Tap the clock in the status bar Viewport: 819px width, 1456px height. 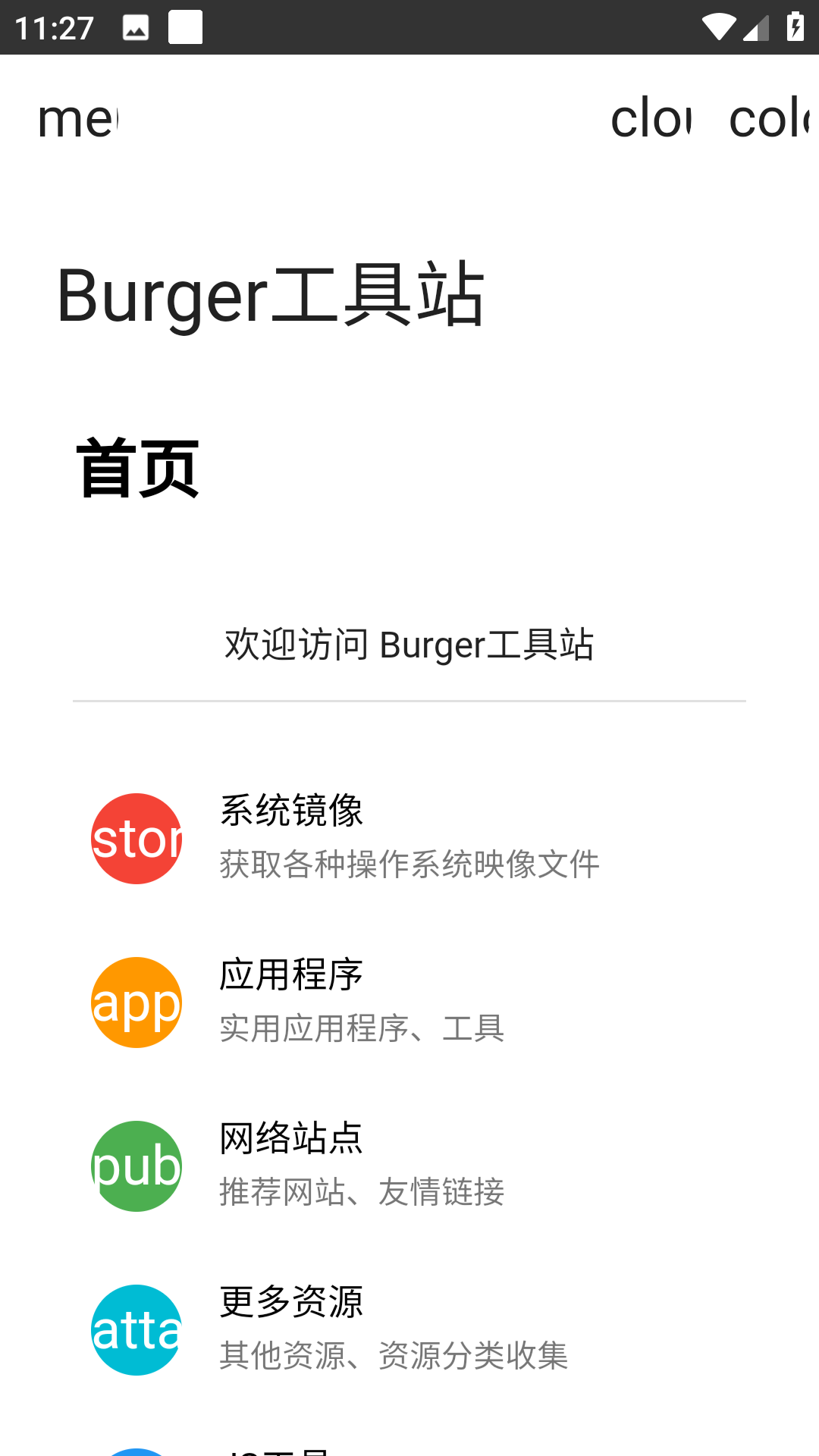[52, 27]
